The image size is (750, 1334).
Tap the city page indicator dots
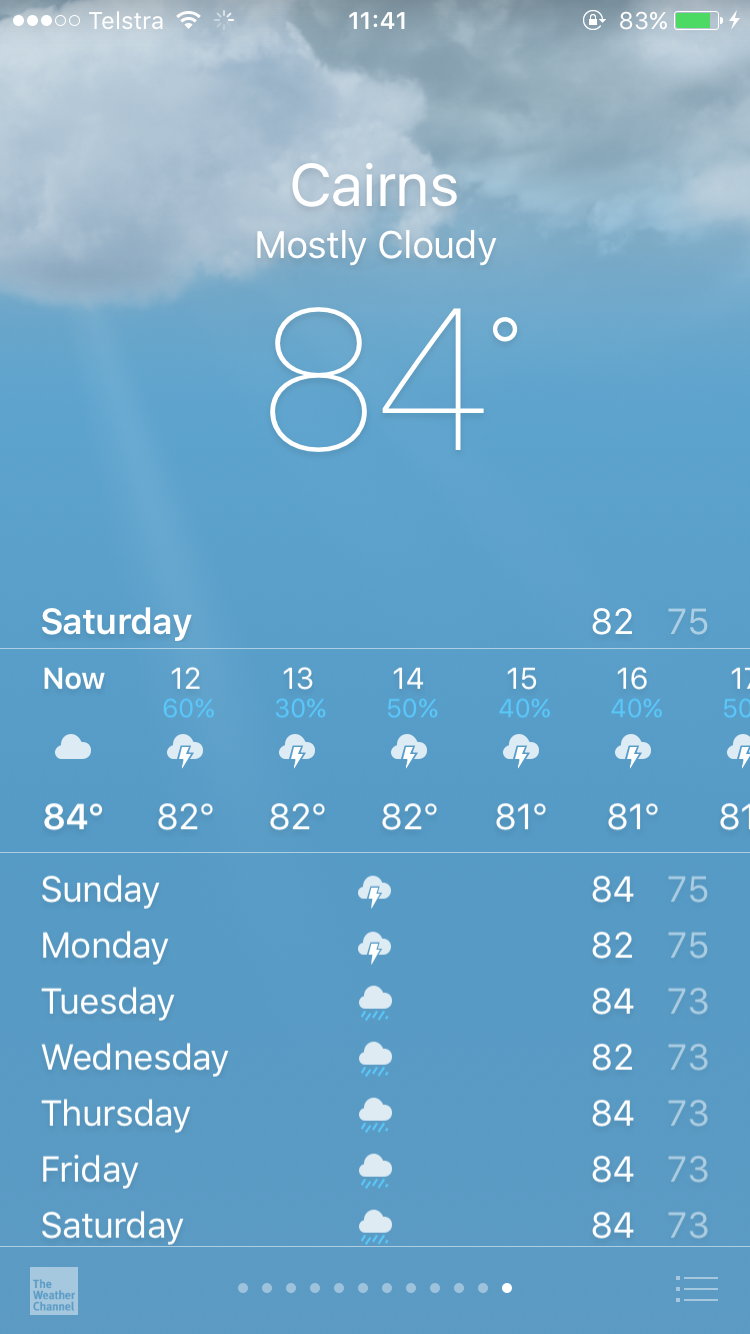(375, 1288)
